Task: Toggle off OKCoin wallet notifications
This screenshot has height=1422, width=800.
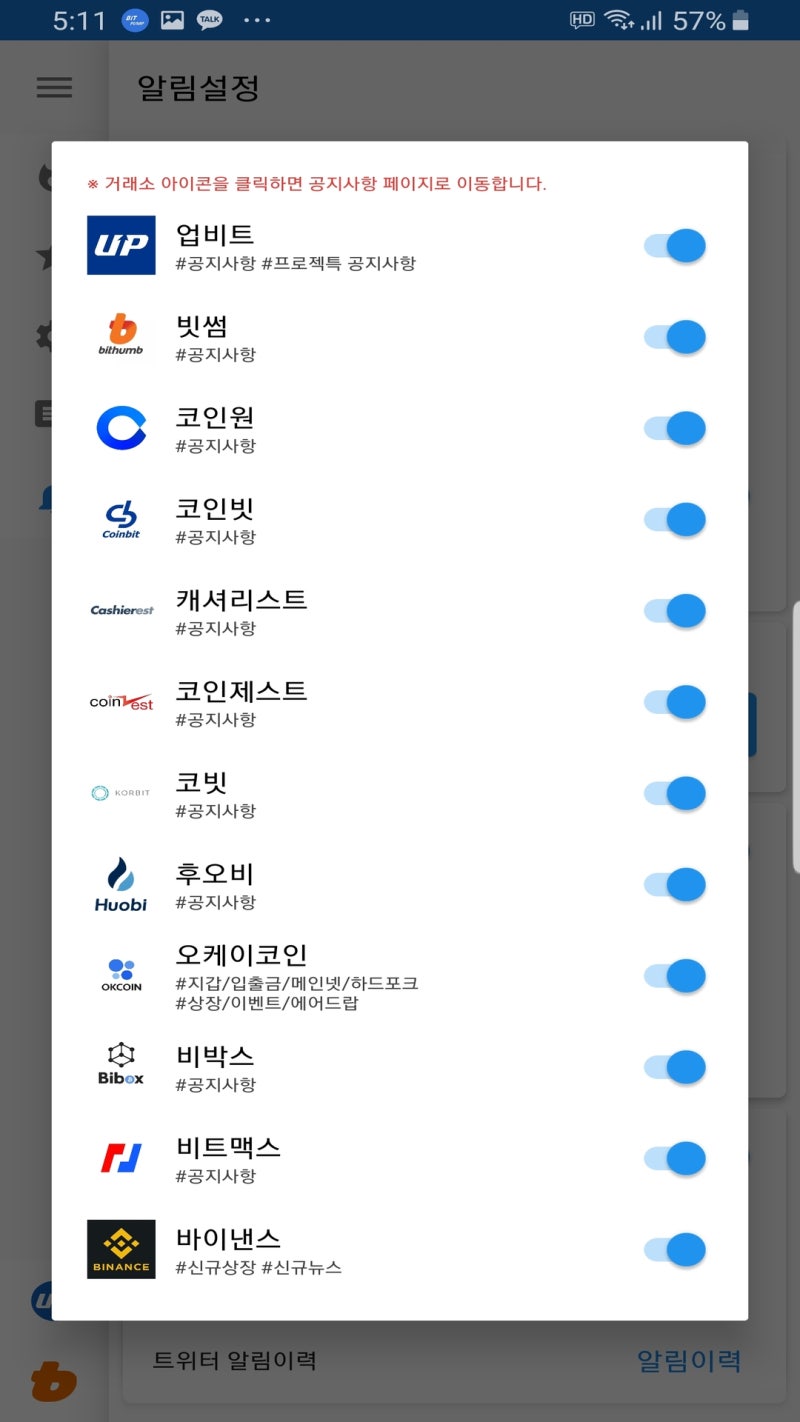Action: pos(675,975)
